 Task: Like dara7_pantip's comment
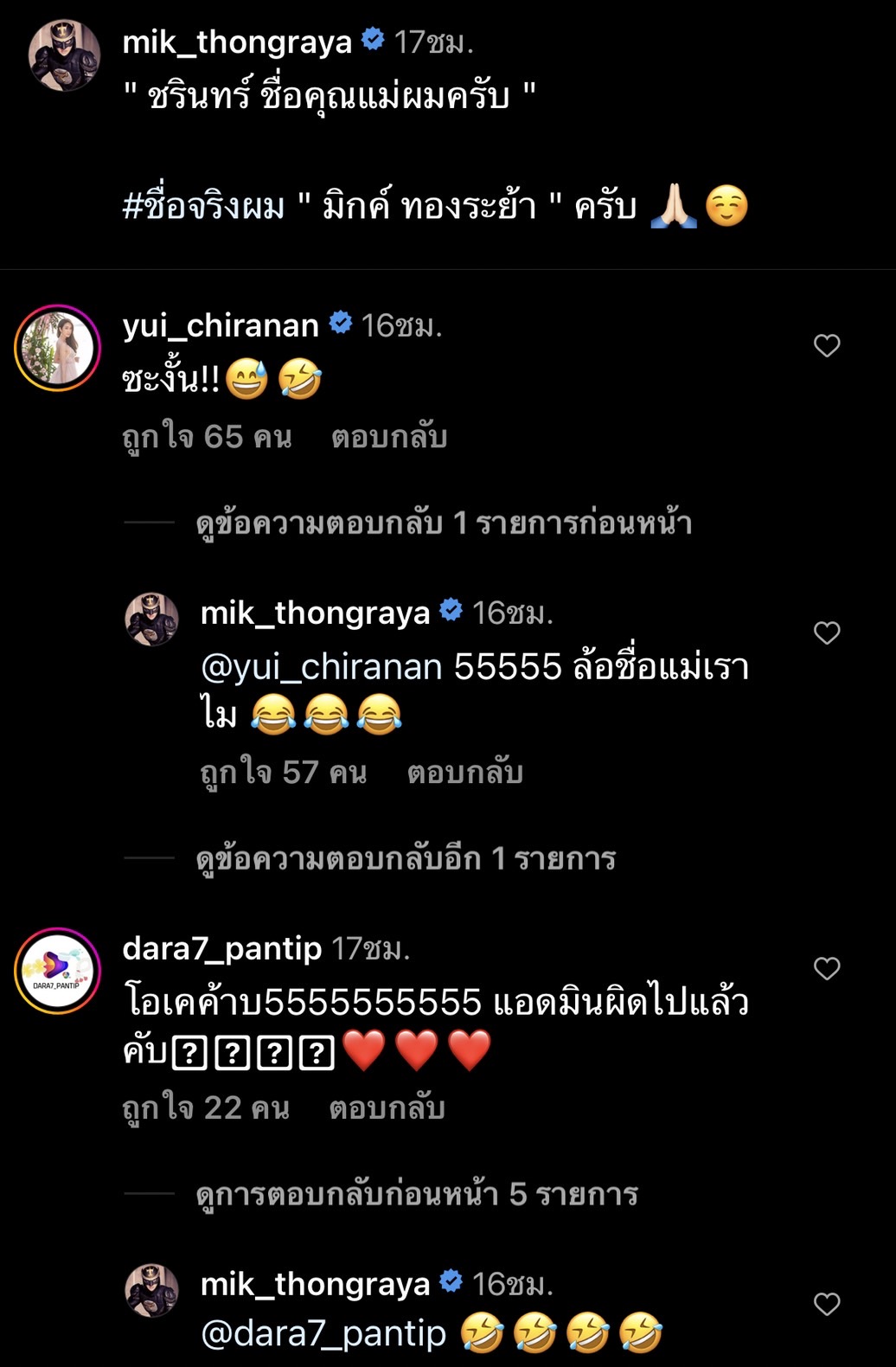tap(827, 969)
